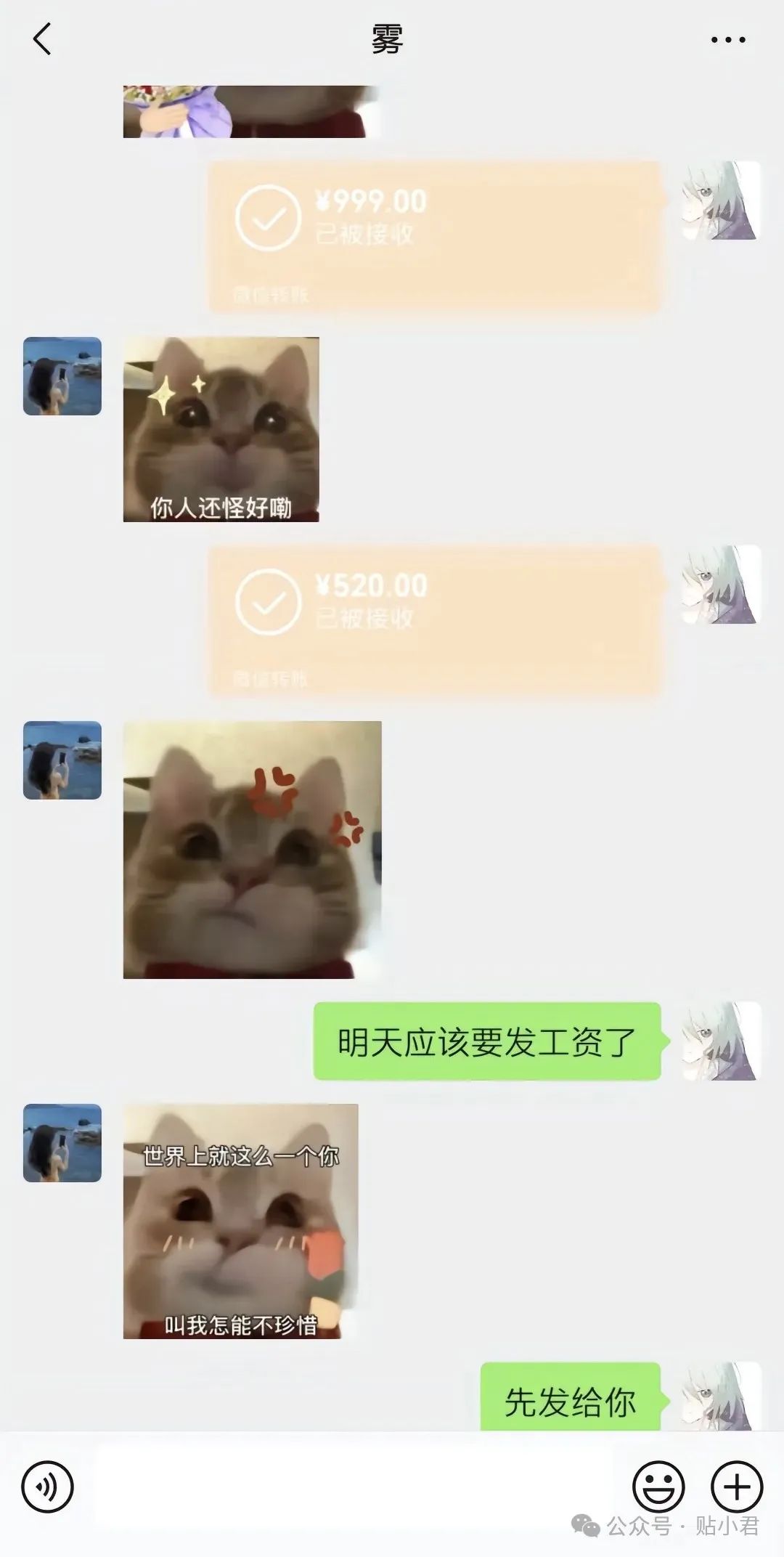This screenshot has height=1557, width=784.
Task: Open the chat overflow menu
Action: click(x=727, y=40)
